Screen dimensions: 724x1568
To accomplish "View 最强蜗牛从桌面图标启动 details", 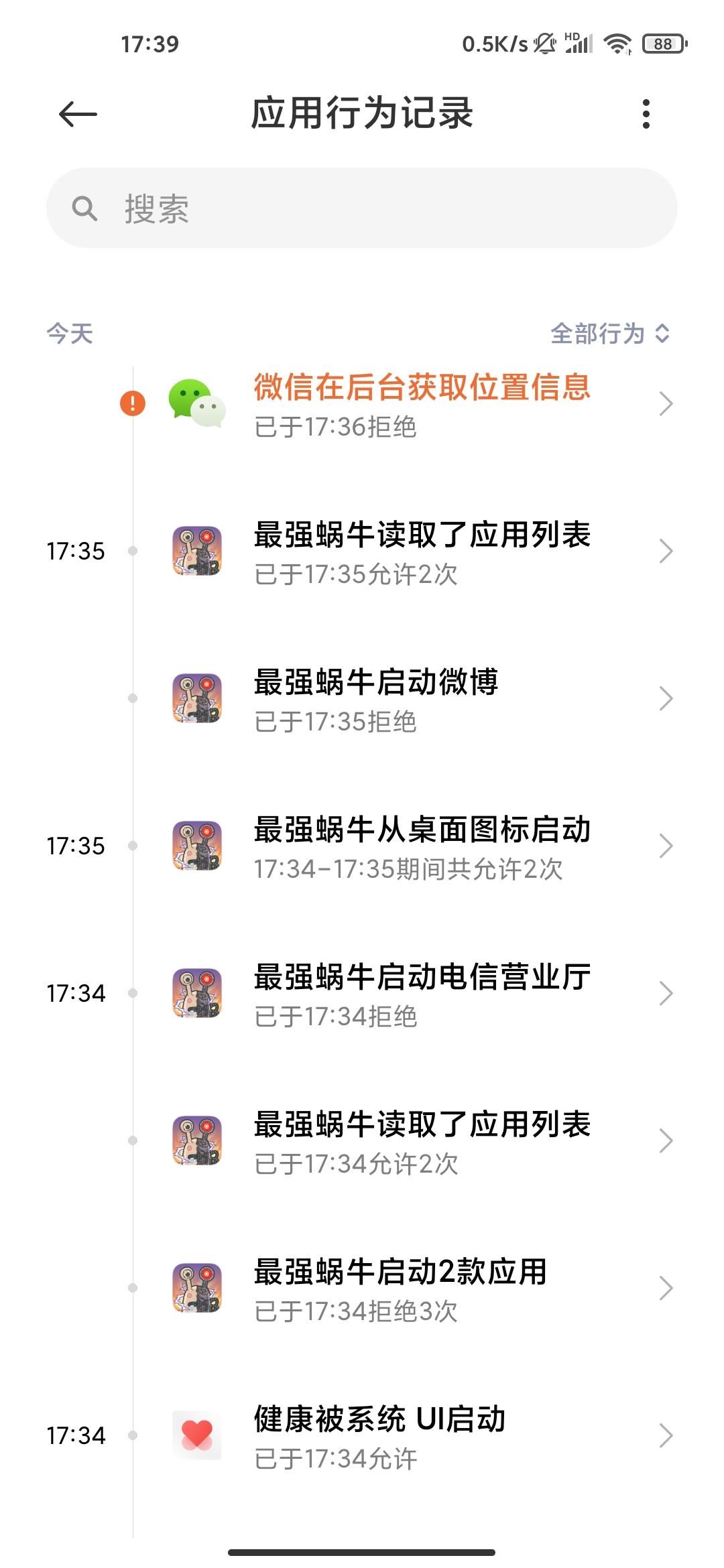I will 421,846.
